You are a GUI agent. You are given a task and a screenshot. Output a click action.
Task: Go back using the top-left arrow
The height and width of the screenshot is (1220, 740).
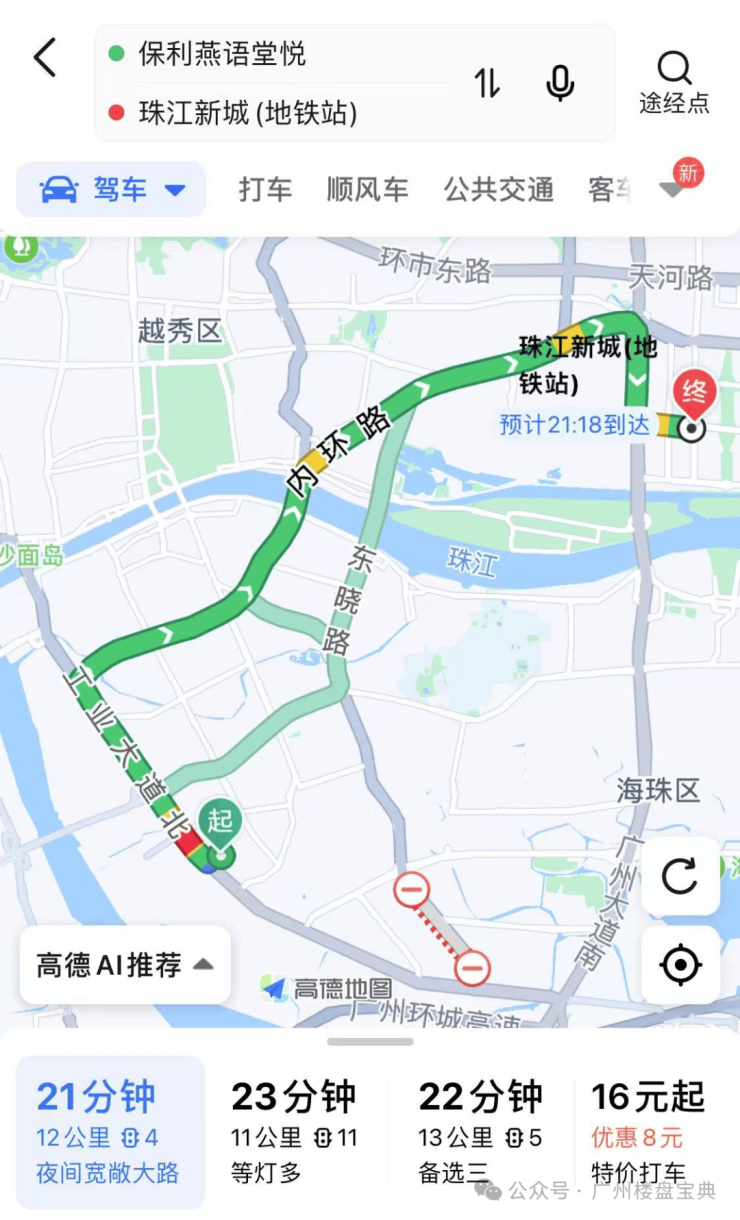point(45,58)
